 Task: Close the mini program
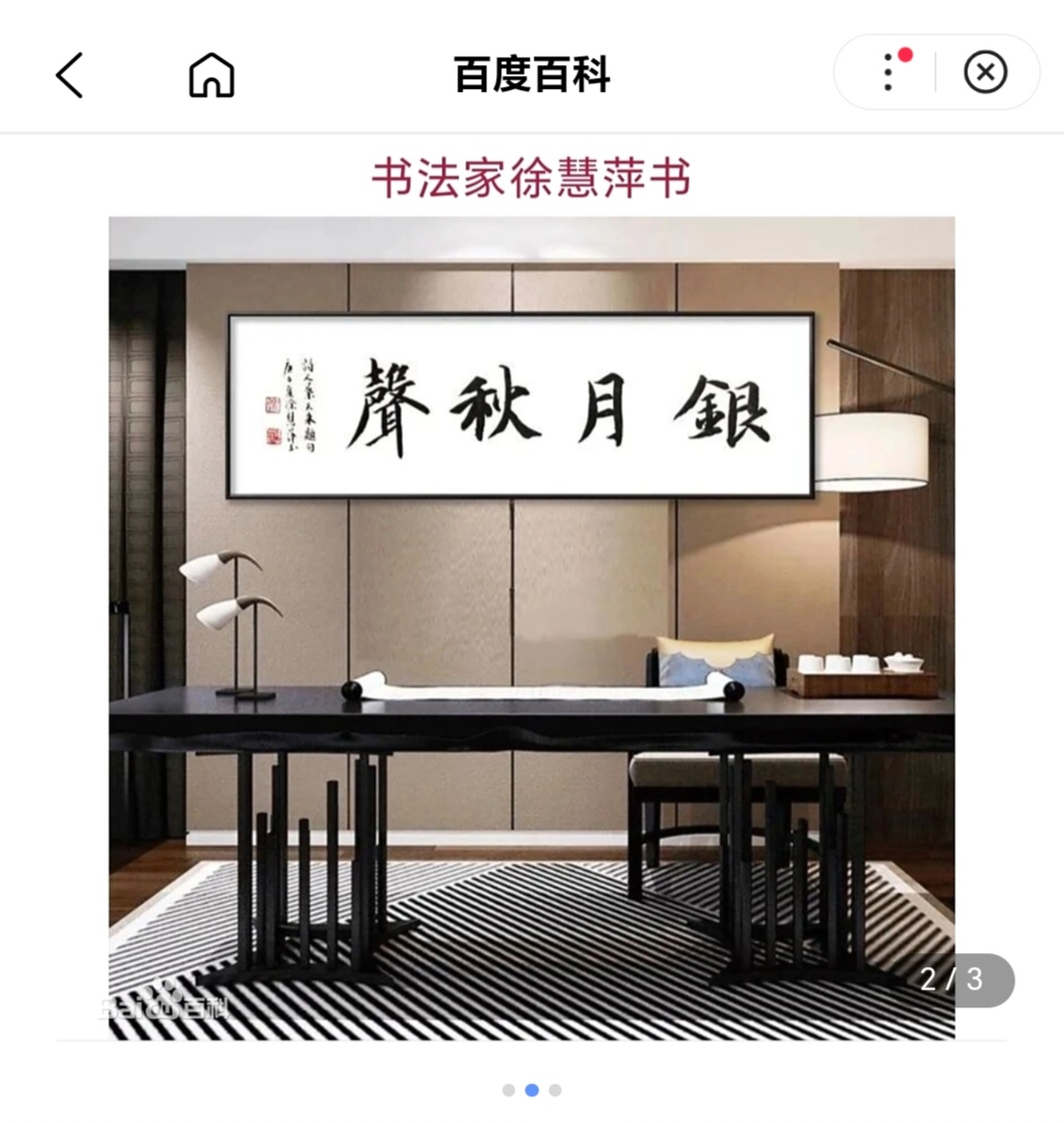[x=985, y=73]
